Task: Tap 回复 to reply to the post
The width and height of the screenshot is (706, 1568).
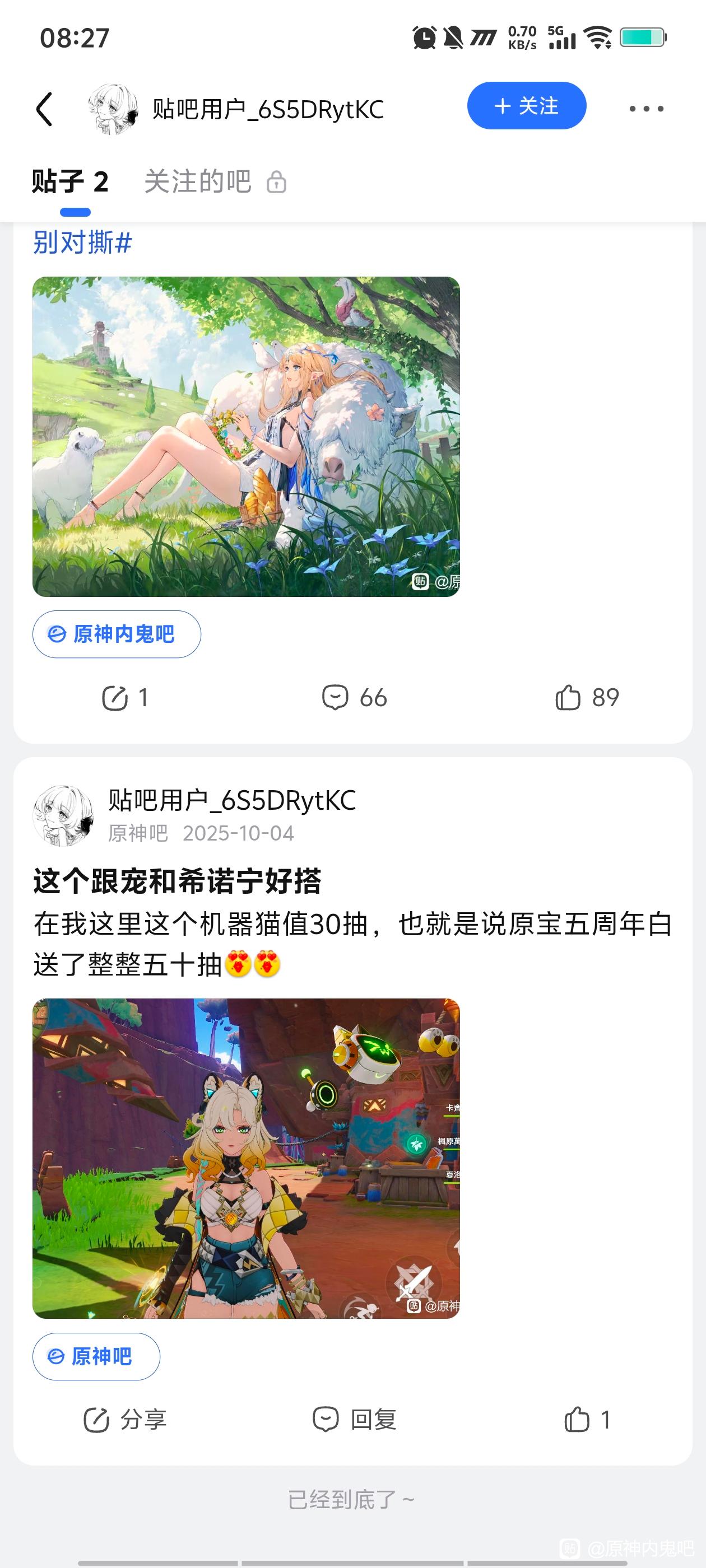Action: point(354,1420)
